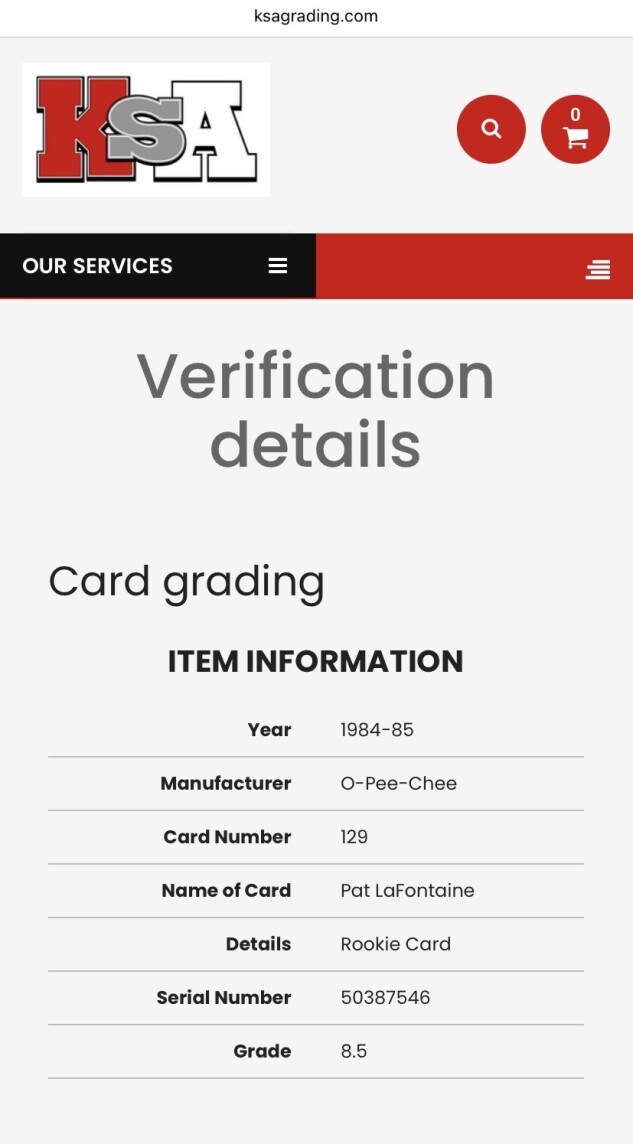This screenshot has height=1144, width=633.
Task: Open the shopping cart
Action: coord(575,129)
